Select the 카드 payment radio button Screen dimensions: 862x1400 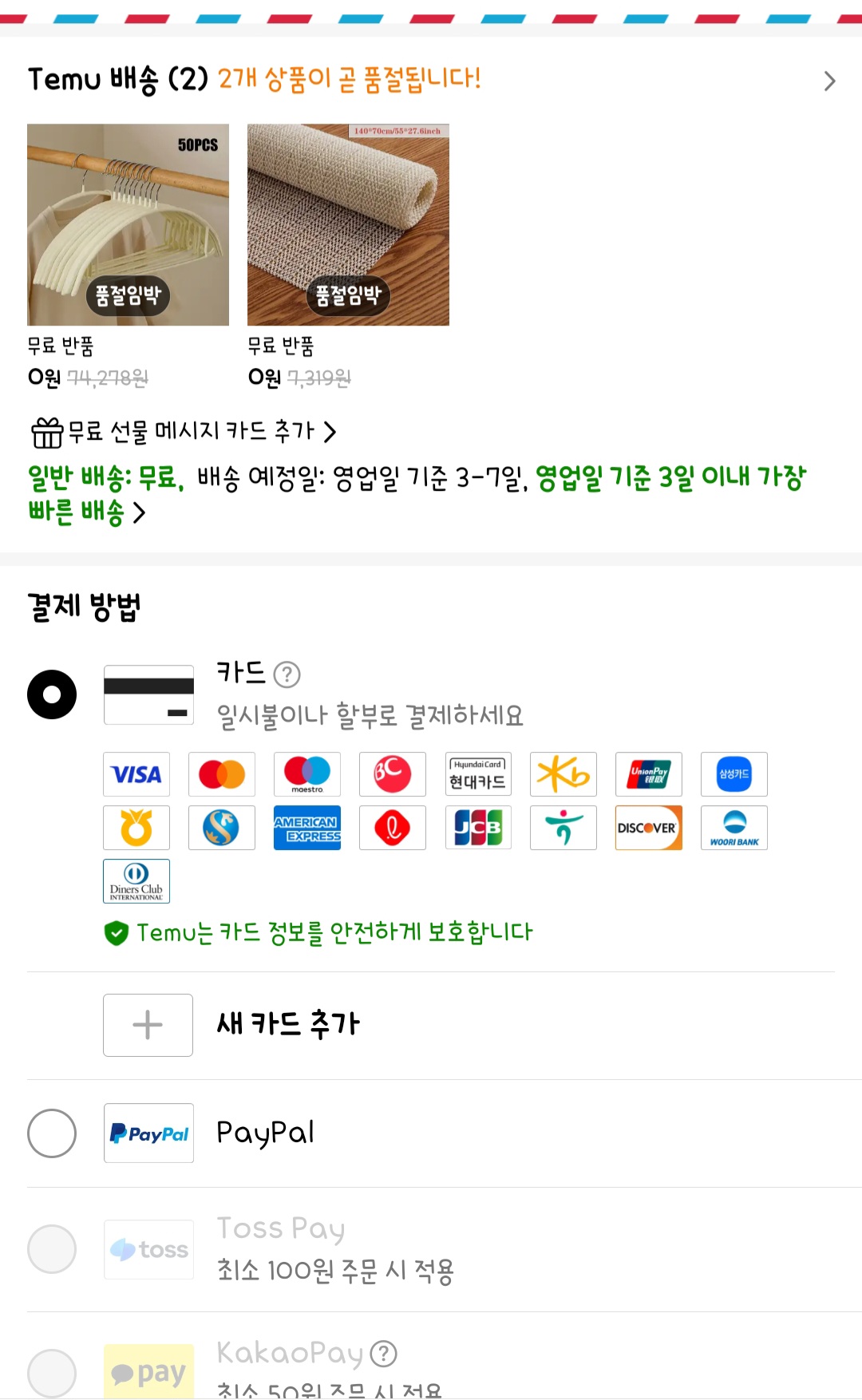click(52, 694)
